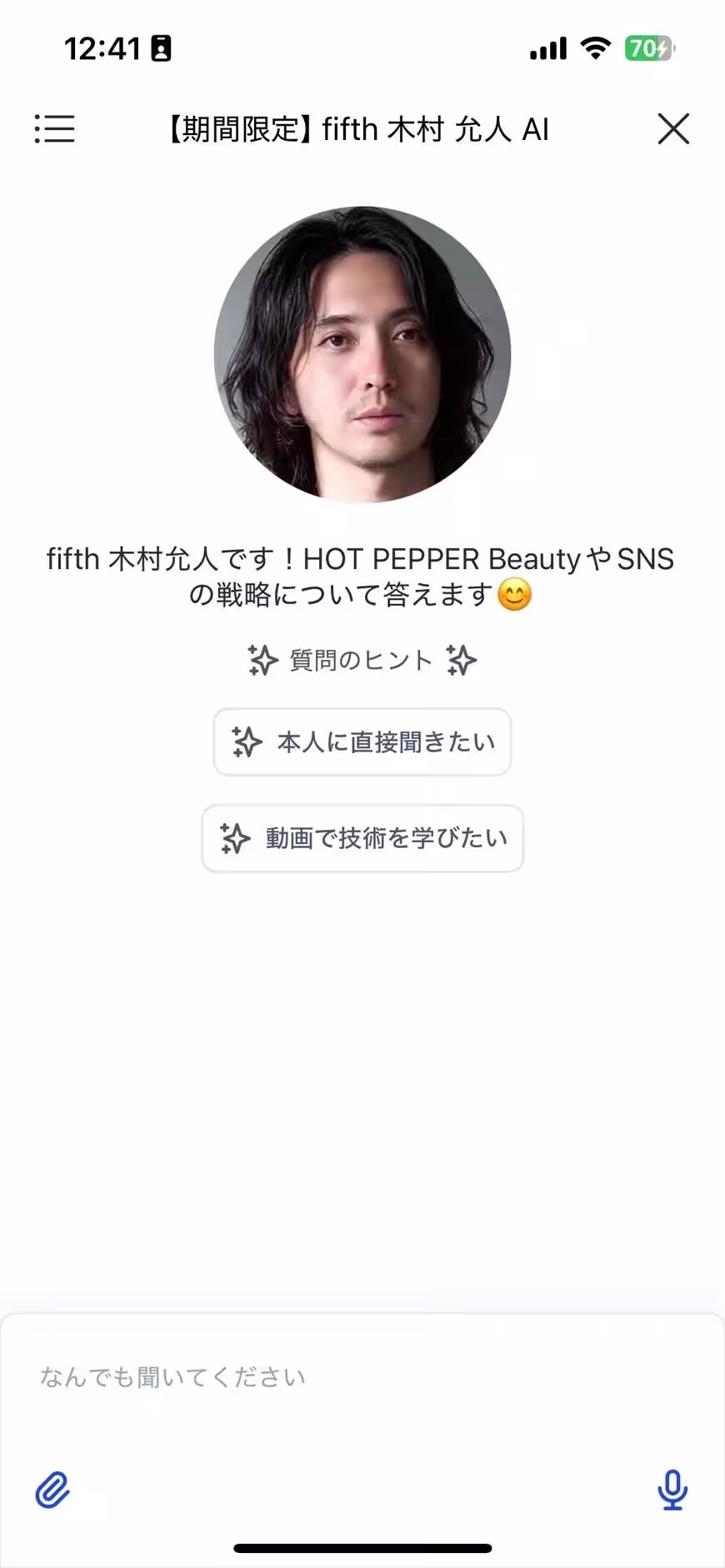The height and width of the screenshot is (1568, 725).
Task: Open the contact card icon beside the clock
Action: [x=161, y=48]
